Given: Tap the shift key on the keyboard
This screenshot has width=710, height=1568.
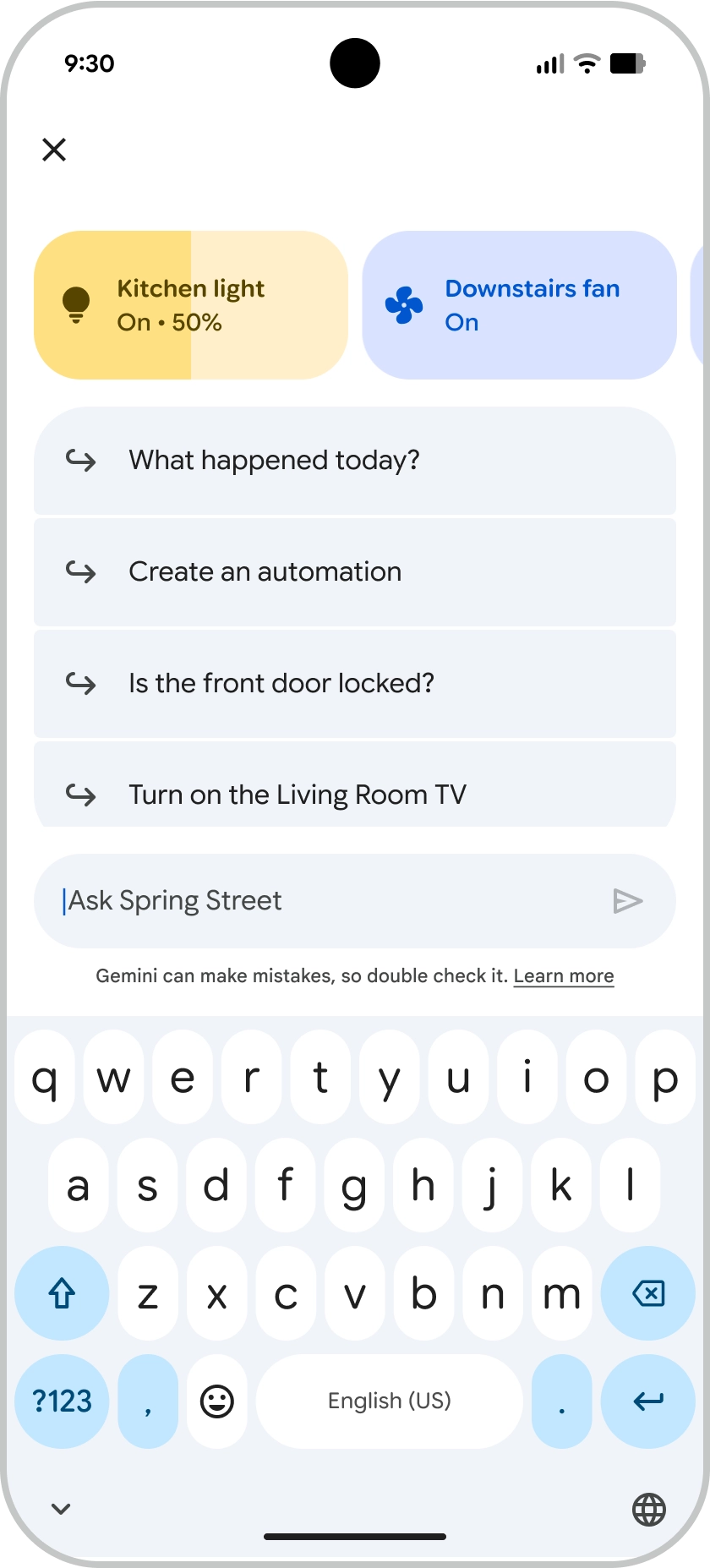Looking at the screenshot, I should [62, 1293].
